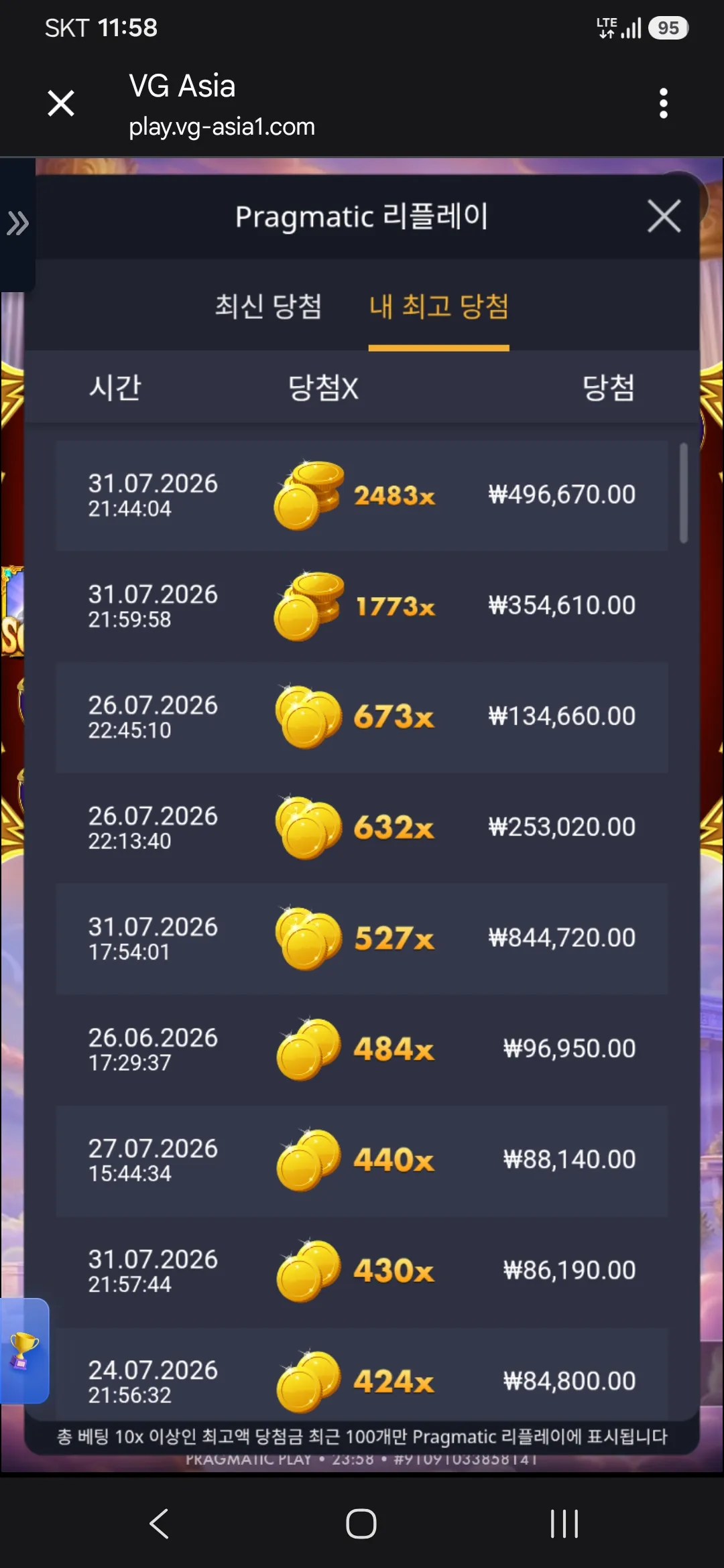This screenshot has height=1568, width=724.
Task: Open the 440x win replay
Action: click(362, 1161)
